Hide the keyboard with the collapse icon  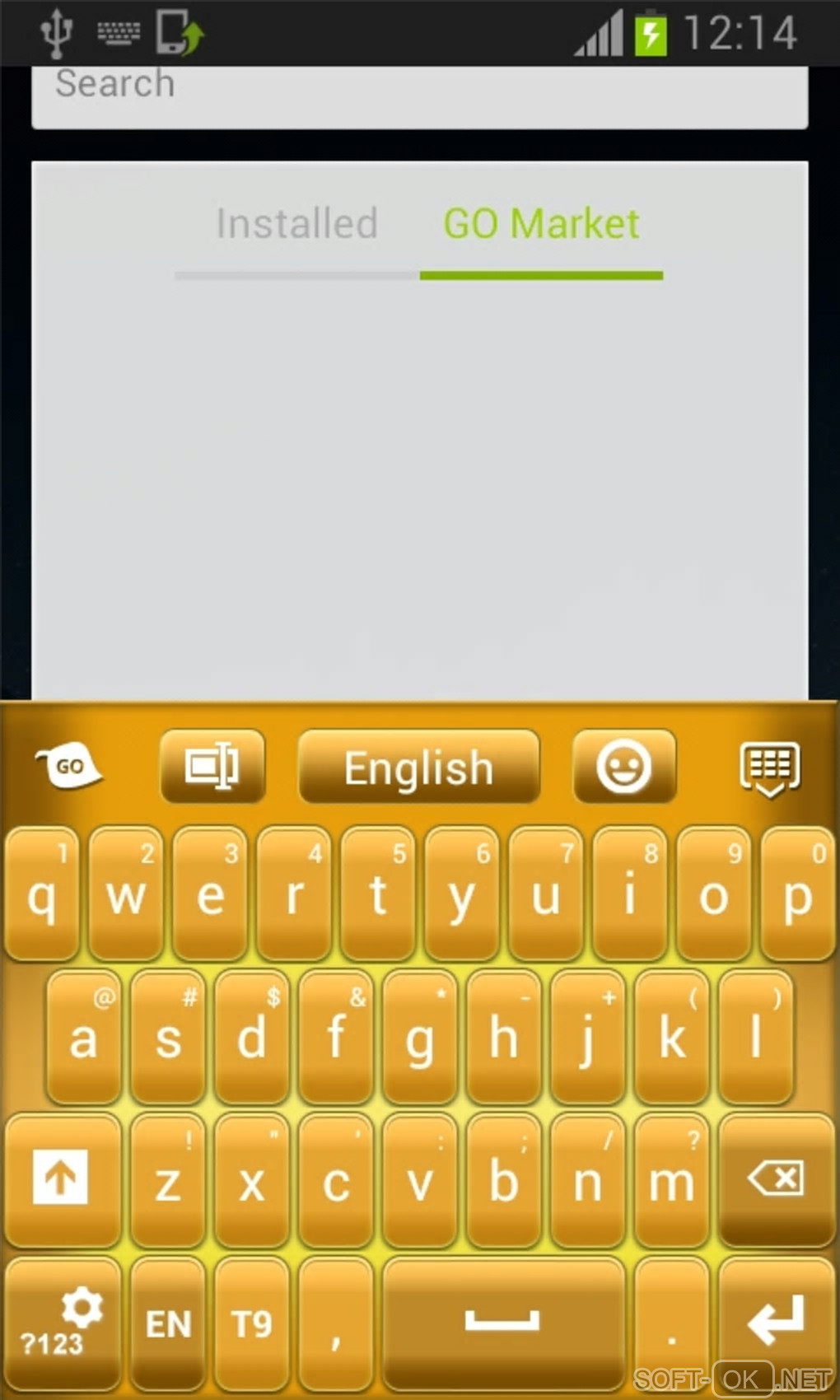tap(769, 768)
